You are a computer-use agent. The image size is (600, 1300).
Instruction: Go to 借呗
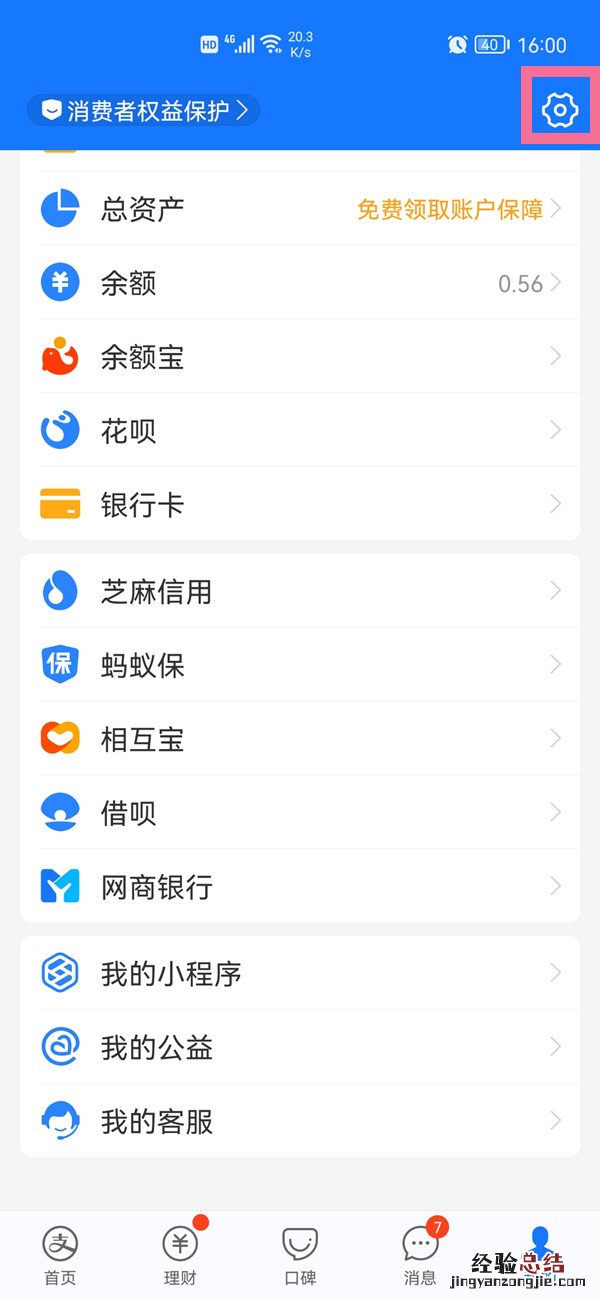tap(300, 813)
